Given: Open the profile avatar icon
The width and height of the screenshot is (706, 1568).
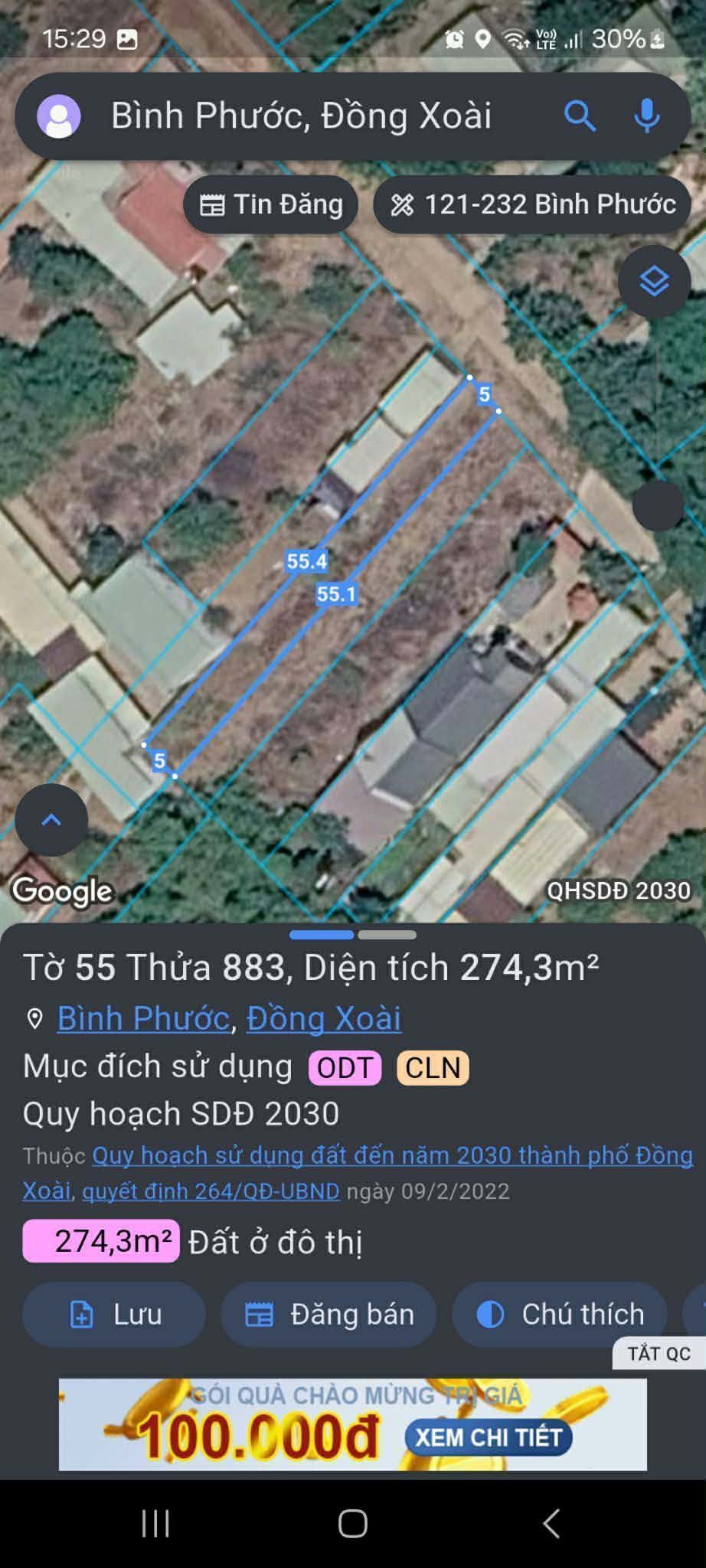Looking at the screenshot, I should click(59, 116).
